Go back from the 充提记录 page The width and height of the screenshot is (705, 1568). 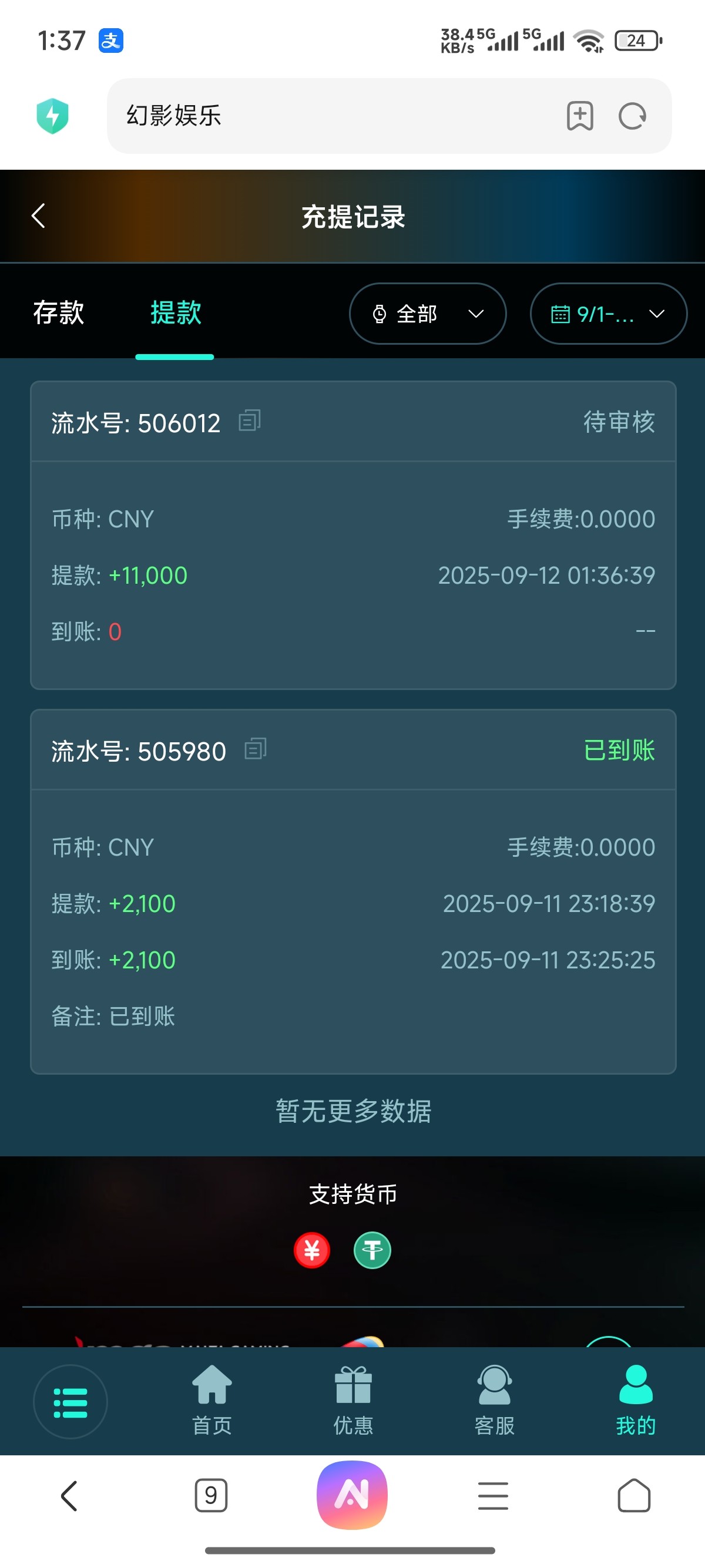click(38, 216)
